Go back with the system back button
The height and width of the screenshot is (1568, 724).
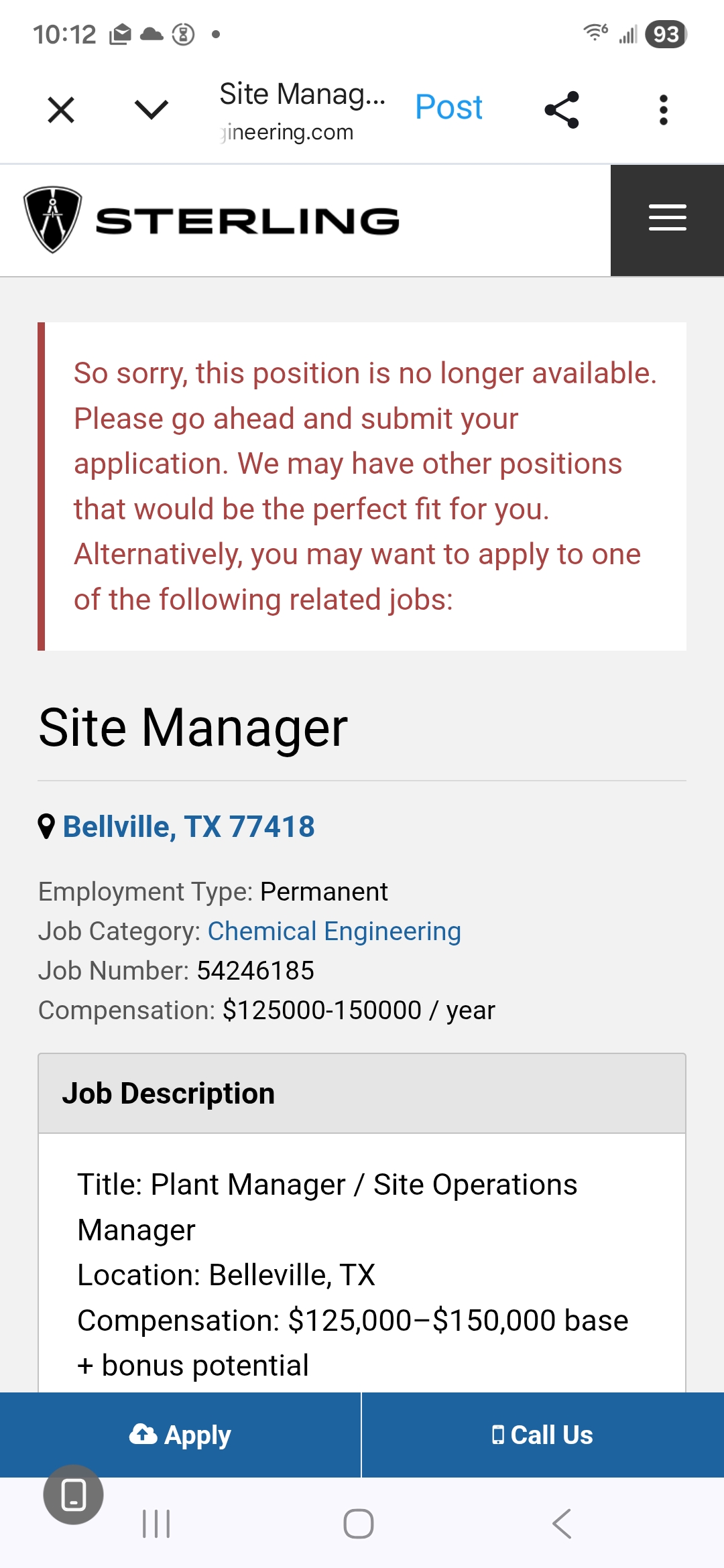[562, 1524]
